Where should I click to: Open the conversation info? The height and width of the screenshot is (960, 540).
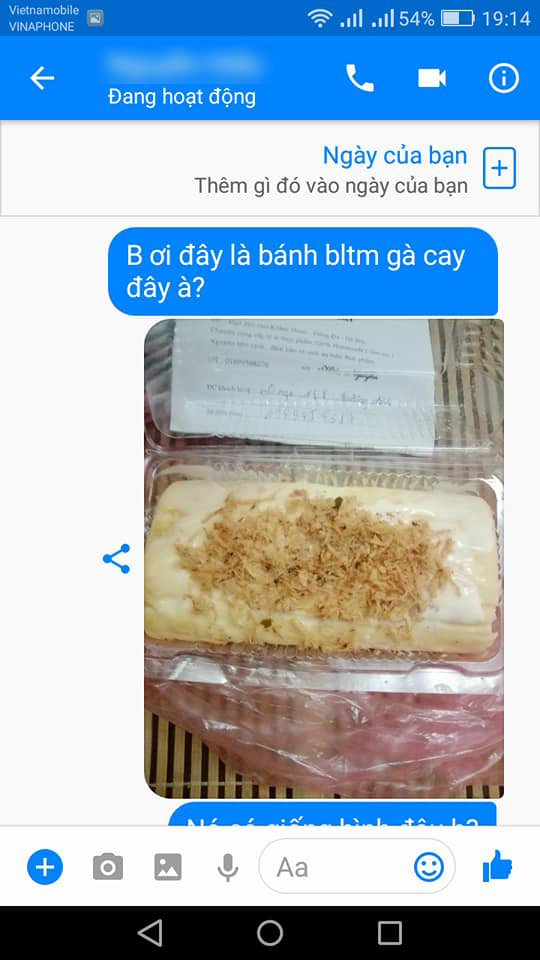(x=503, y=78)
